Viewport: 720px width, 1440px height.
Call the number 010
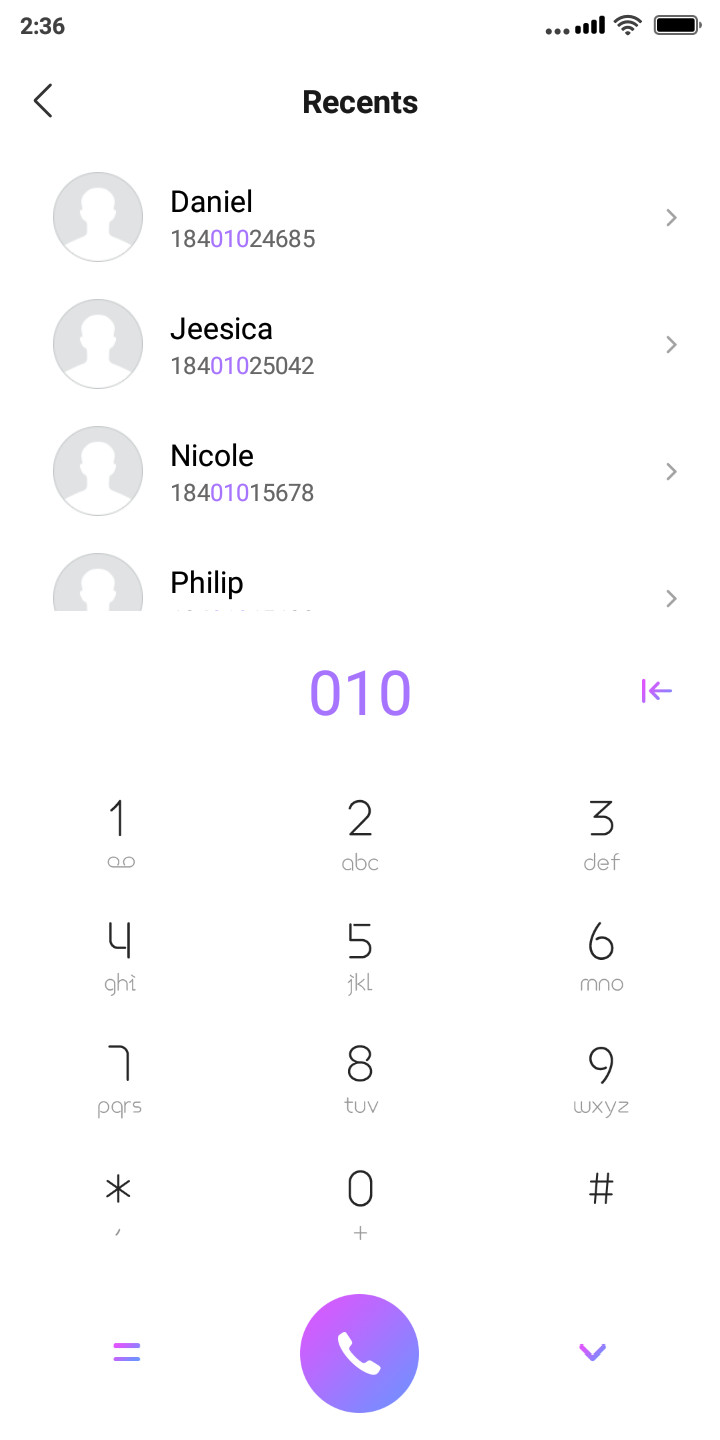359,1353
